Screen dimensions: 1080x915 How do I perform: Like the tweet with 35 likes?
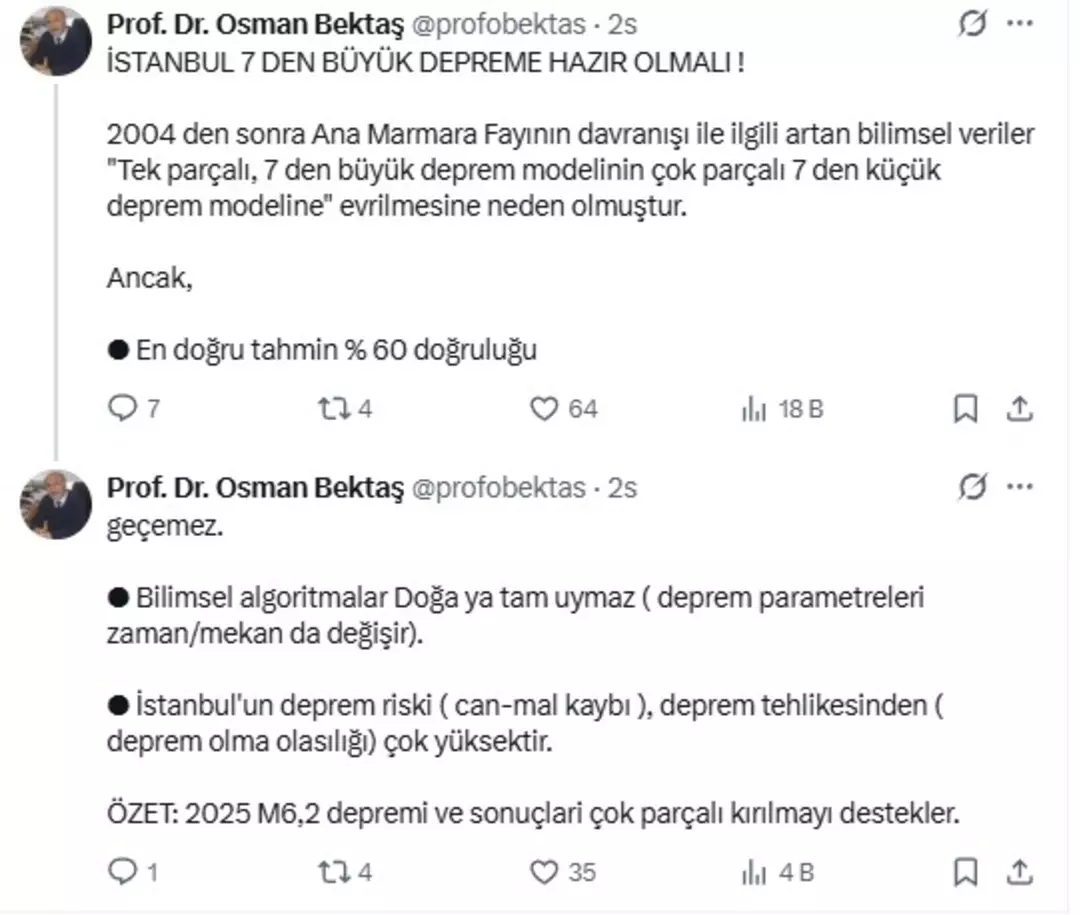[544, 873]
